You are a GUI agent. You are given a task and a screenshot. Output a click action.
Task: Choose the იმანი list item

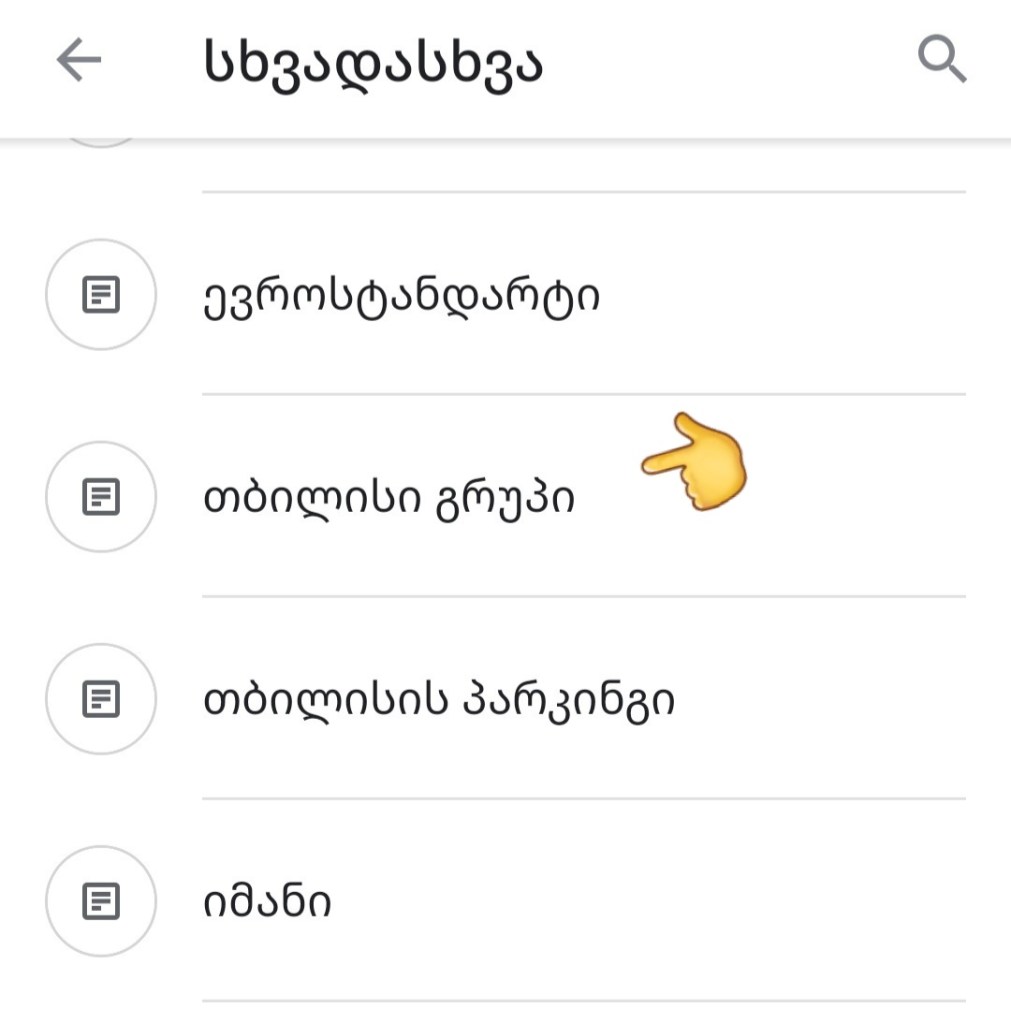pyautogui.click(x=267, y=902)
